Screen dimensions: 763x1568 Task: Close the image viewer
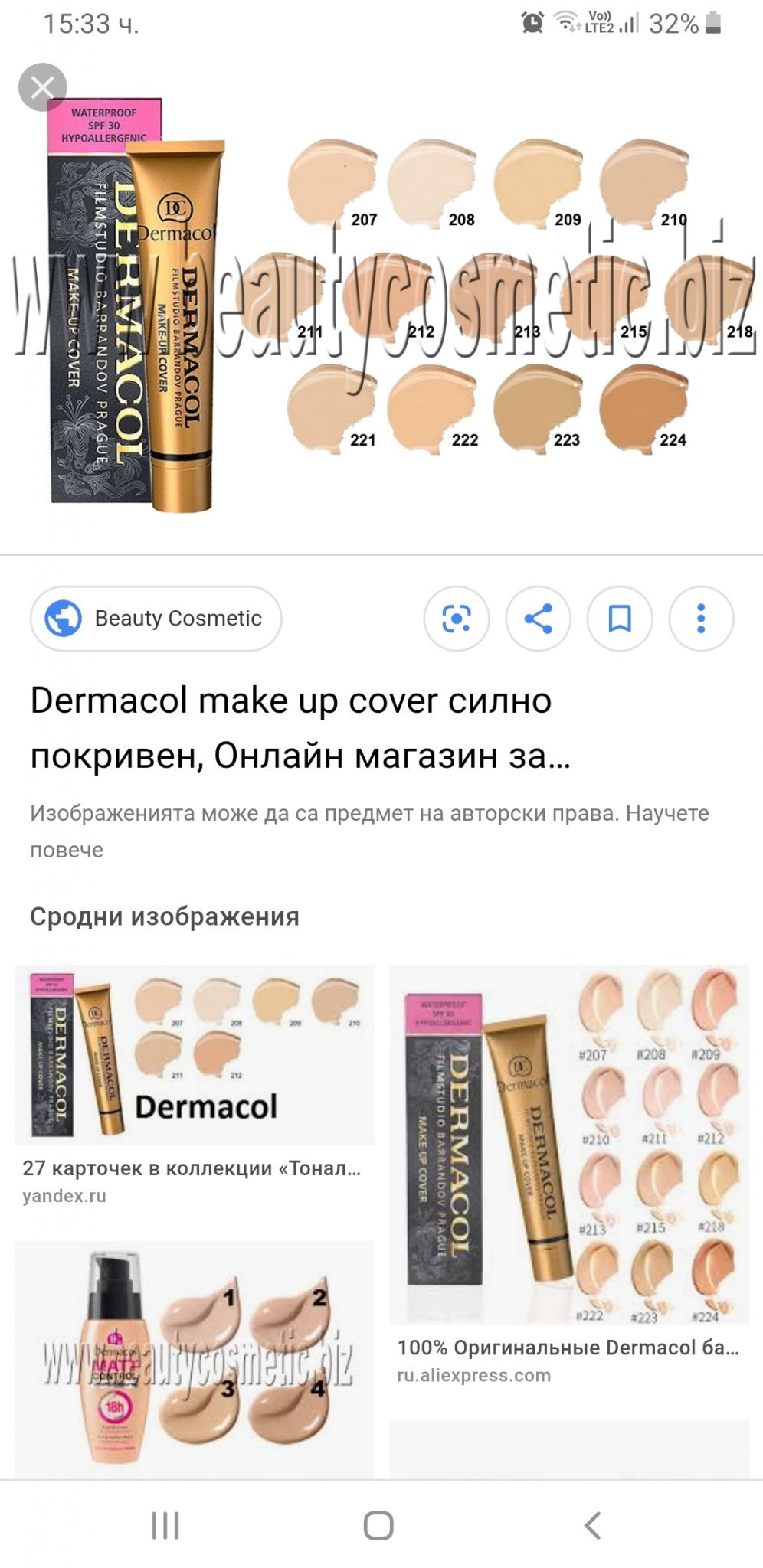coord(43,88)
